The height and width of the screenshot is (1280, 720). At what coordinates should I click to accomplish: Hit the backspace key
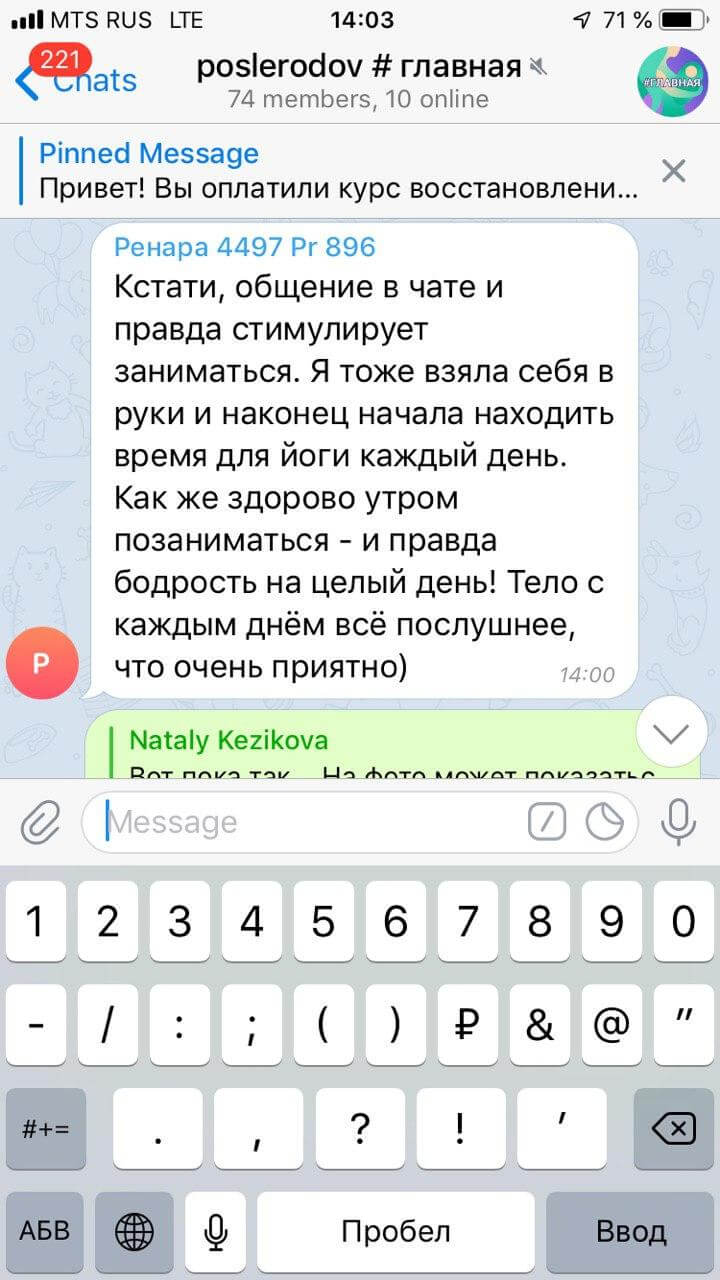673,1129
